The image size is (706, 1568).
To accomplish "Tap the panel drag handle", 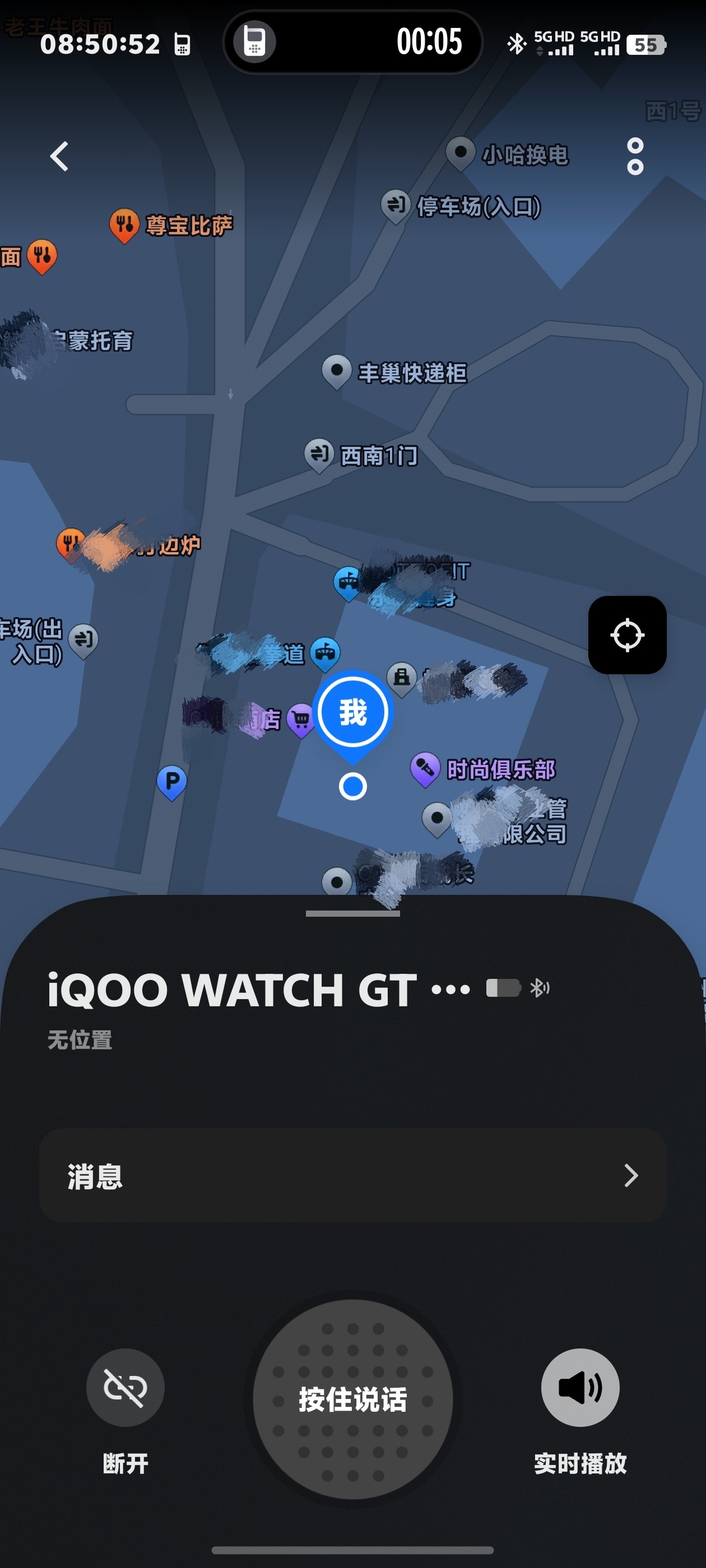I will (352, 913).
